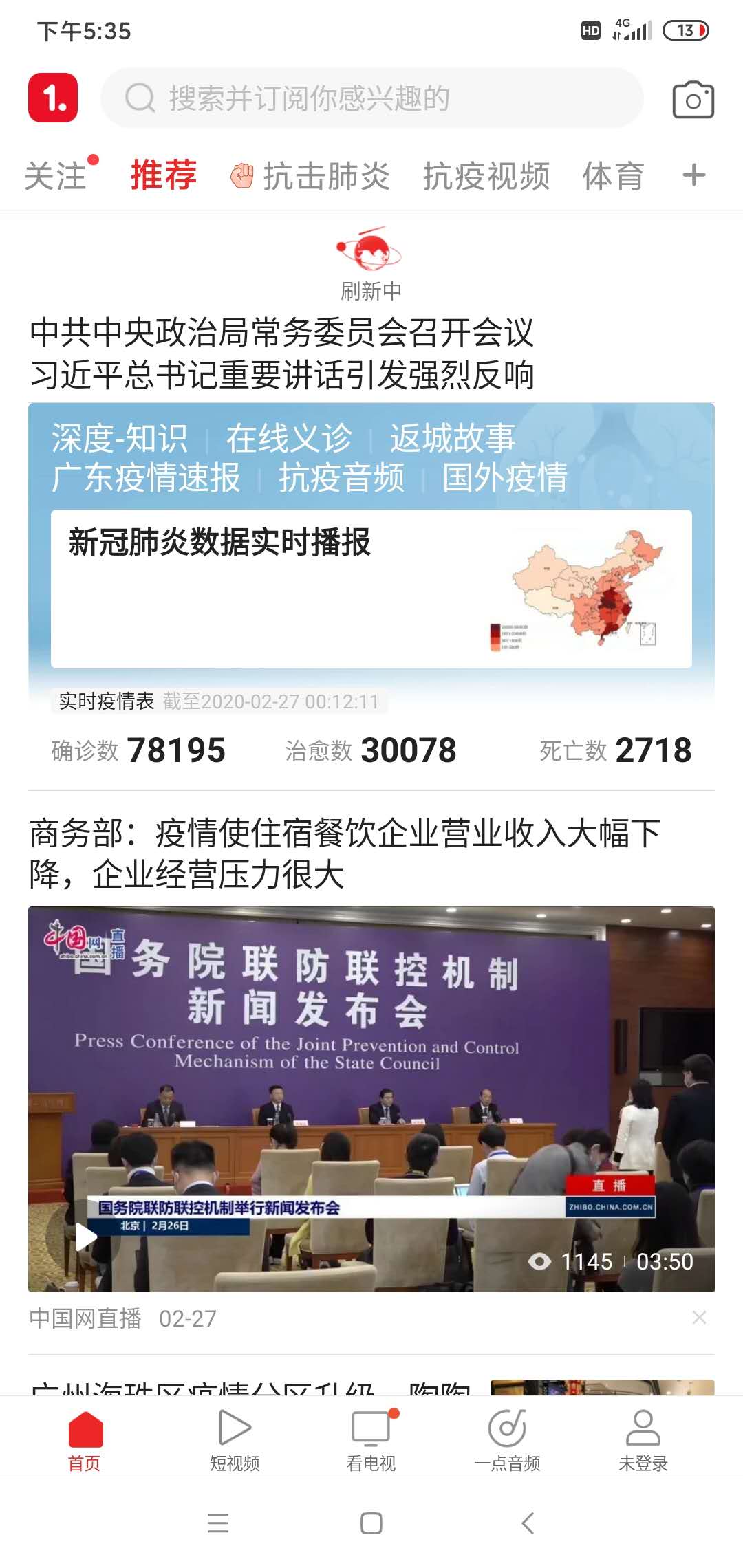The height and width of the screenshot is (1568, 743).
Task: Open the 新冠肺炎数据实时播报 map card
Action: (x=371, y=589)
